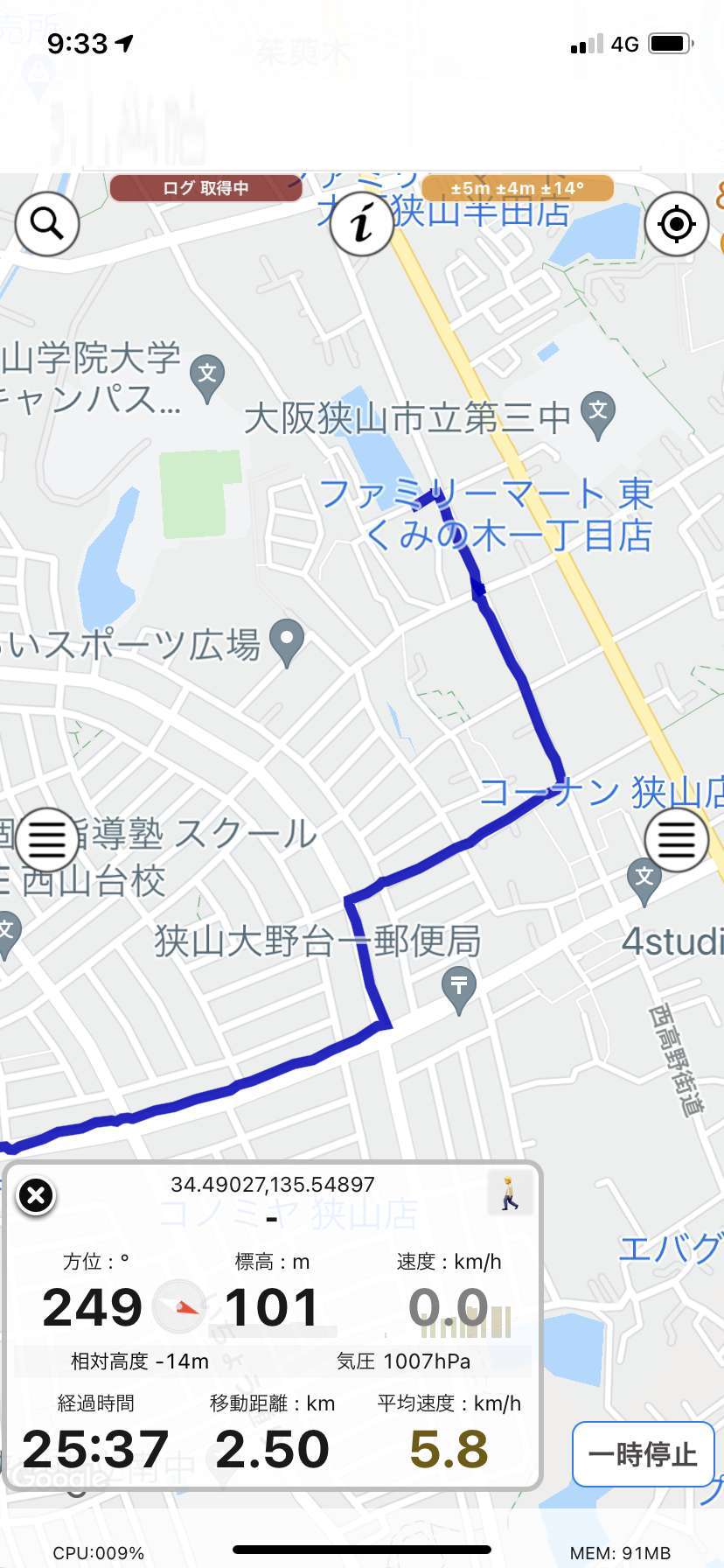Tap the スポーツ広場 location pin
724x1568 pixels.
click(287, 642)
